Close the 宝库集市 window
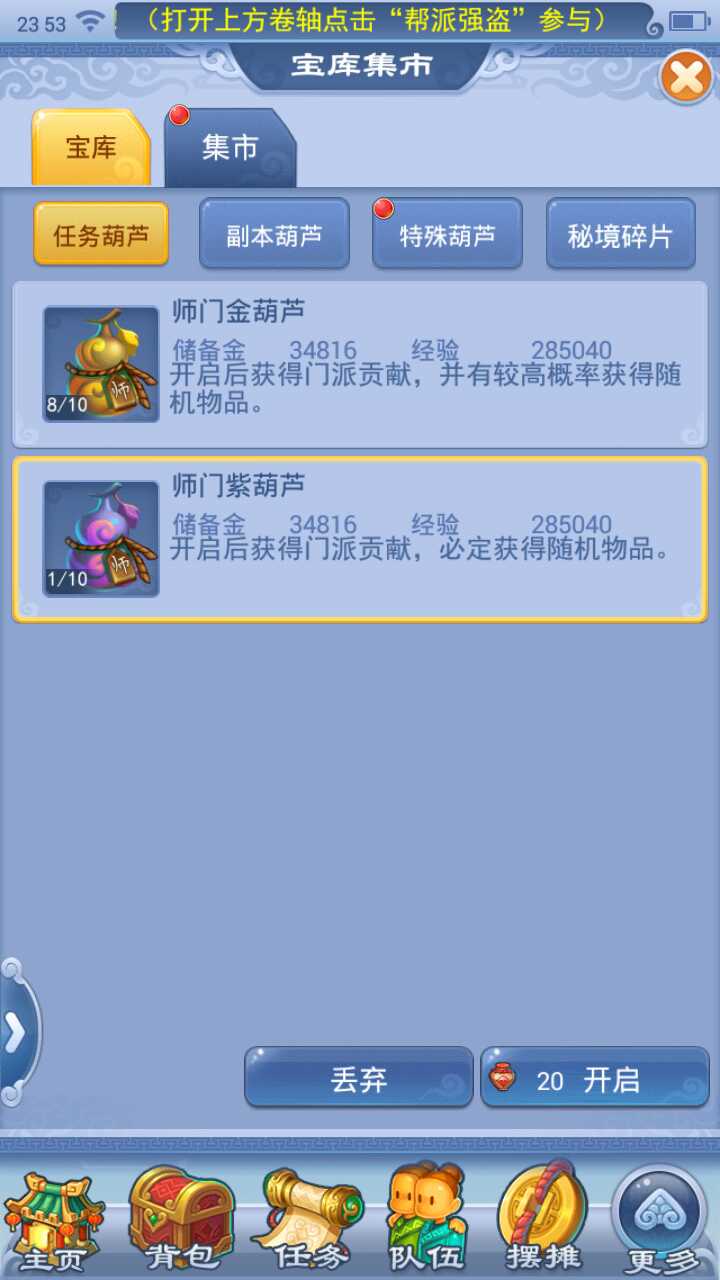Screen dimensions: 720x1280 [686, 78]
